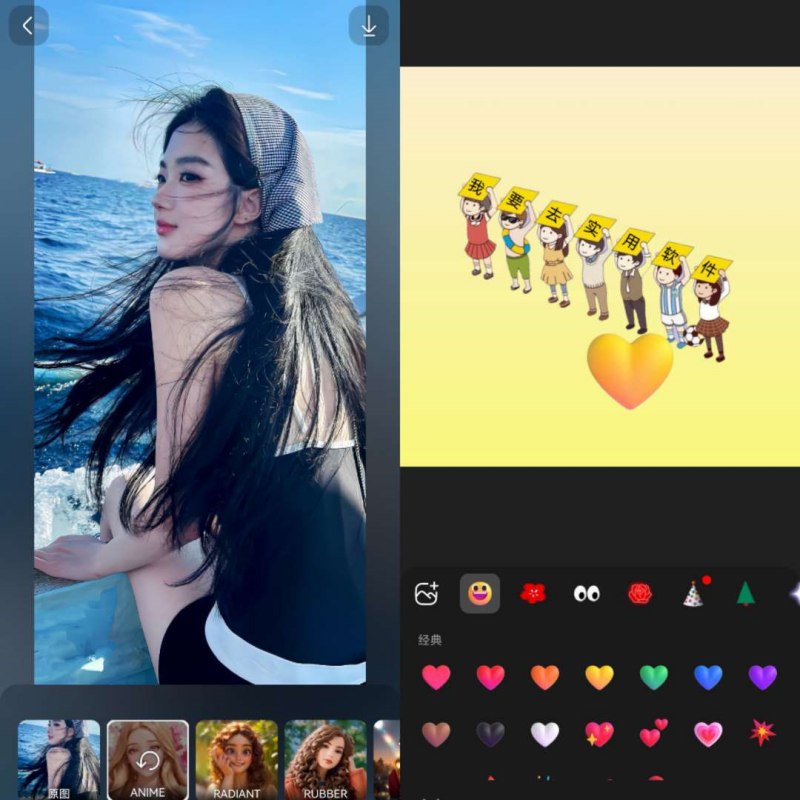Switch to the red rose sticker tab

(640, 594)
